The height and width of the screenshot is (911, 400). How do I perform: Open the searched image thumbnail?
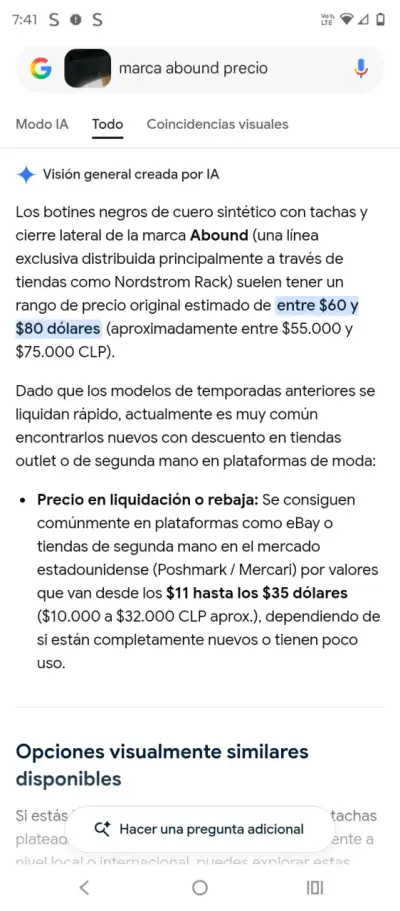(87, 69)
